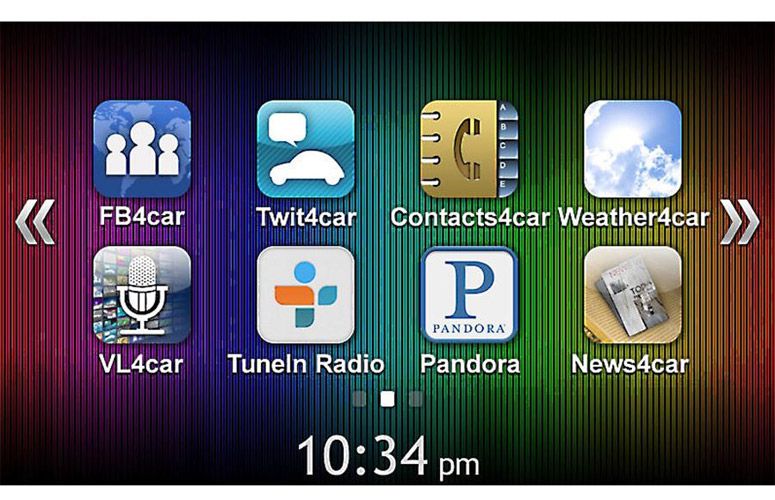Open News4car

pyautogui.click(x=633, y=295)
